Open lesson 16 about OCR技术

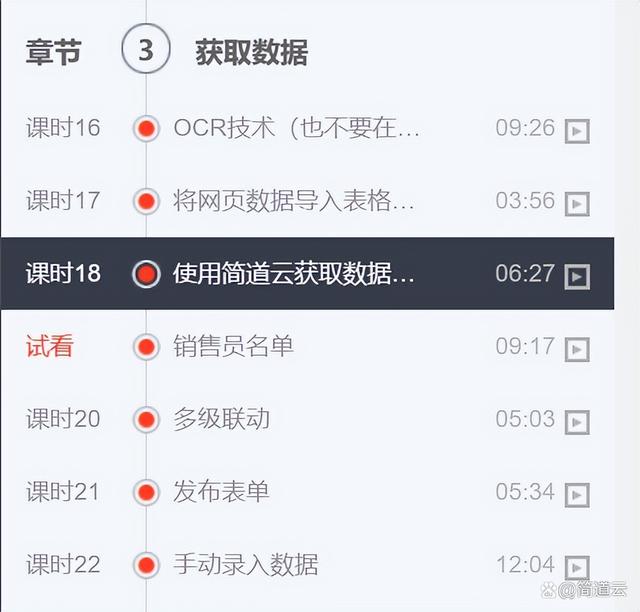pos(296,128)
